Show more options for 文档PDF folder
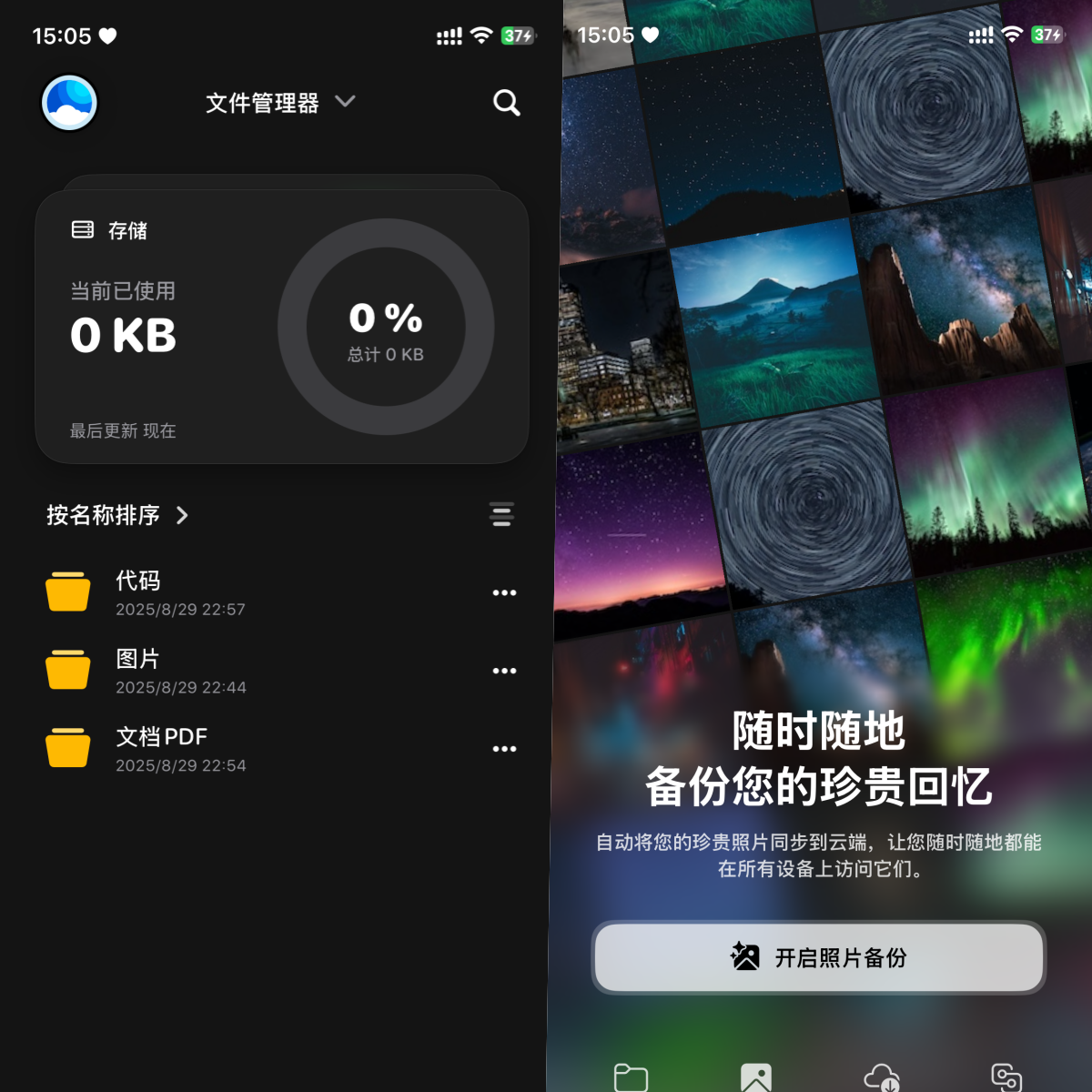 (x=504, y=749)
